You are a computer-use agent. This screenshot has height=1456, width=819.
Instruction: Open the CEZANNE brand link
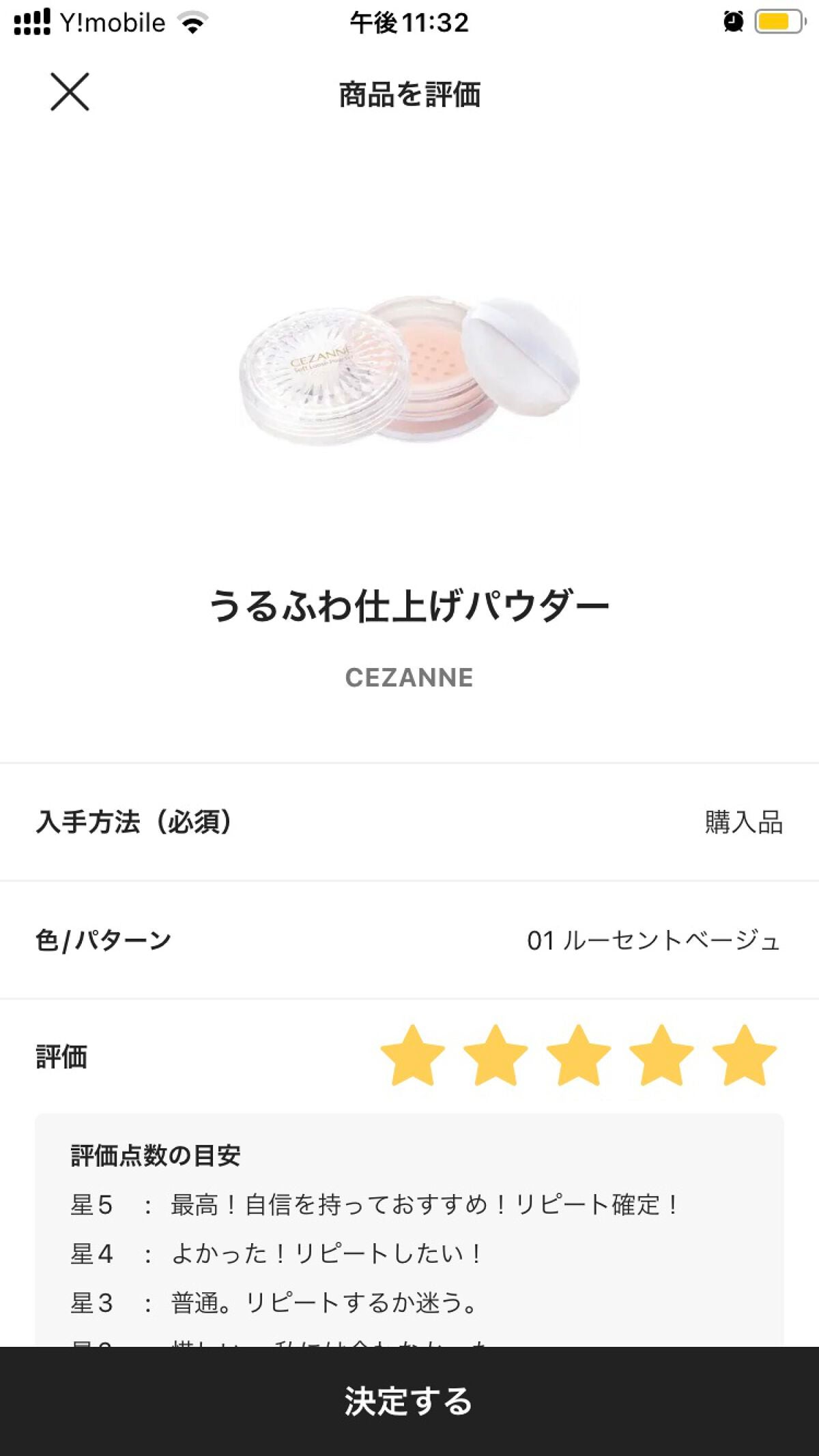point(409,678)
